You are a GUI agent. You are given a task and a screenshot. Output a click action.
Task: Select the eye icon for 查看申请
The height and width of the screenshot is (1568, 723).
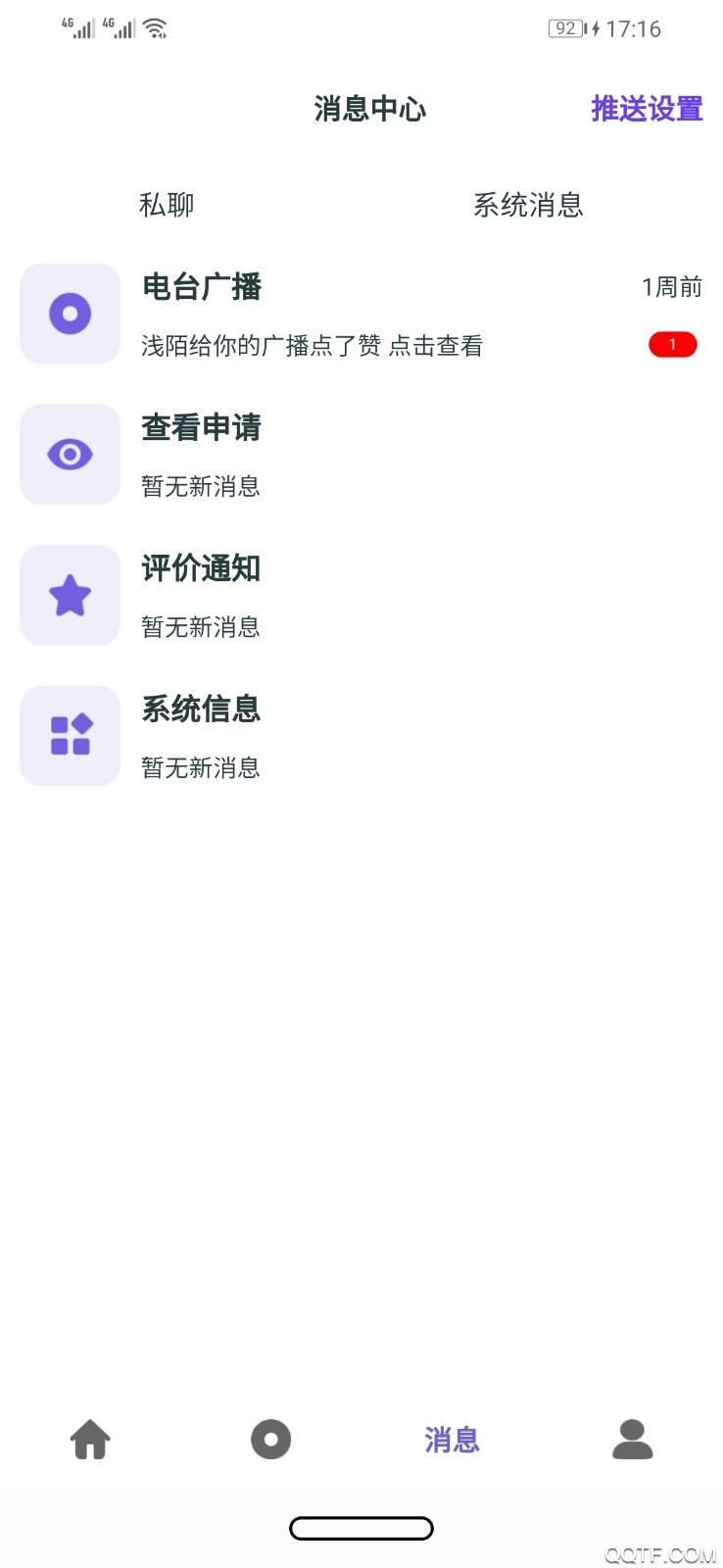click(70, 454)
